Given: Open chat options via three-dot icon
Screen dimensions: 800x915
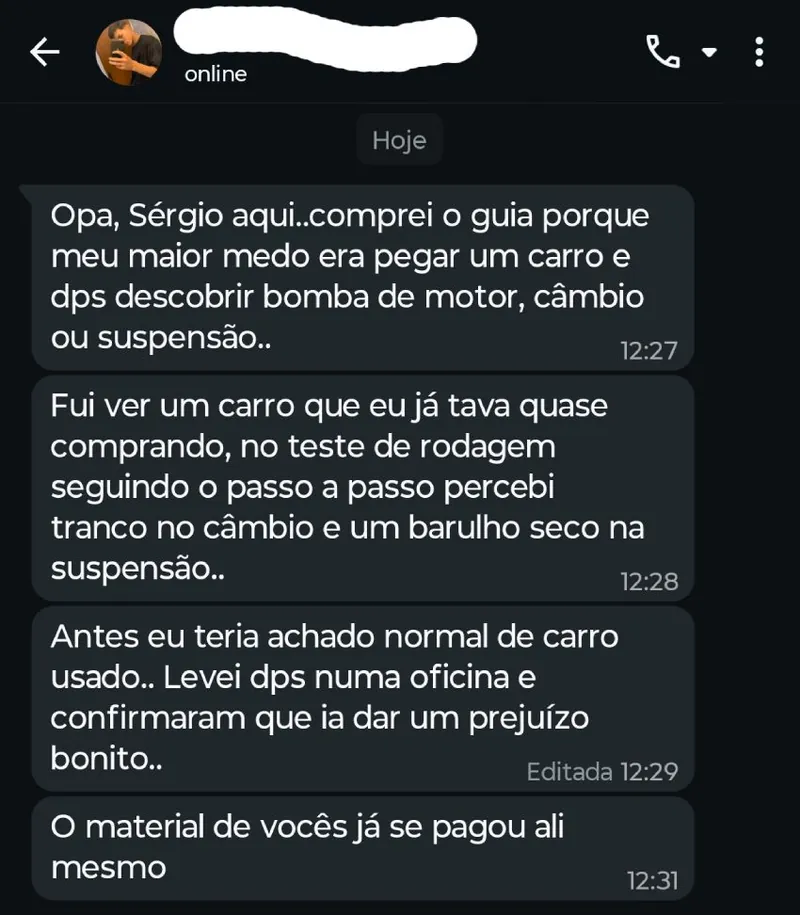Looking at the screenshot, I should click(758, 50).
